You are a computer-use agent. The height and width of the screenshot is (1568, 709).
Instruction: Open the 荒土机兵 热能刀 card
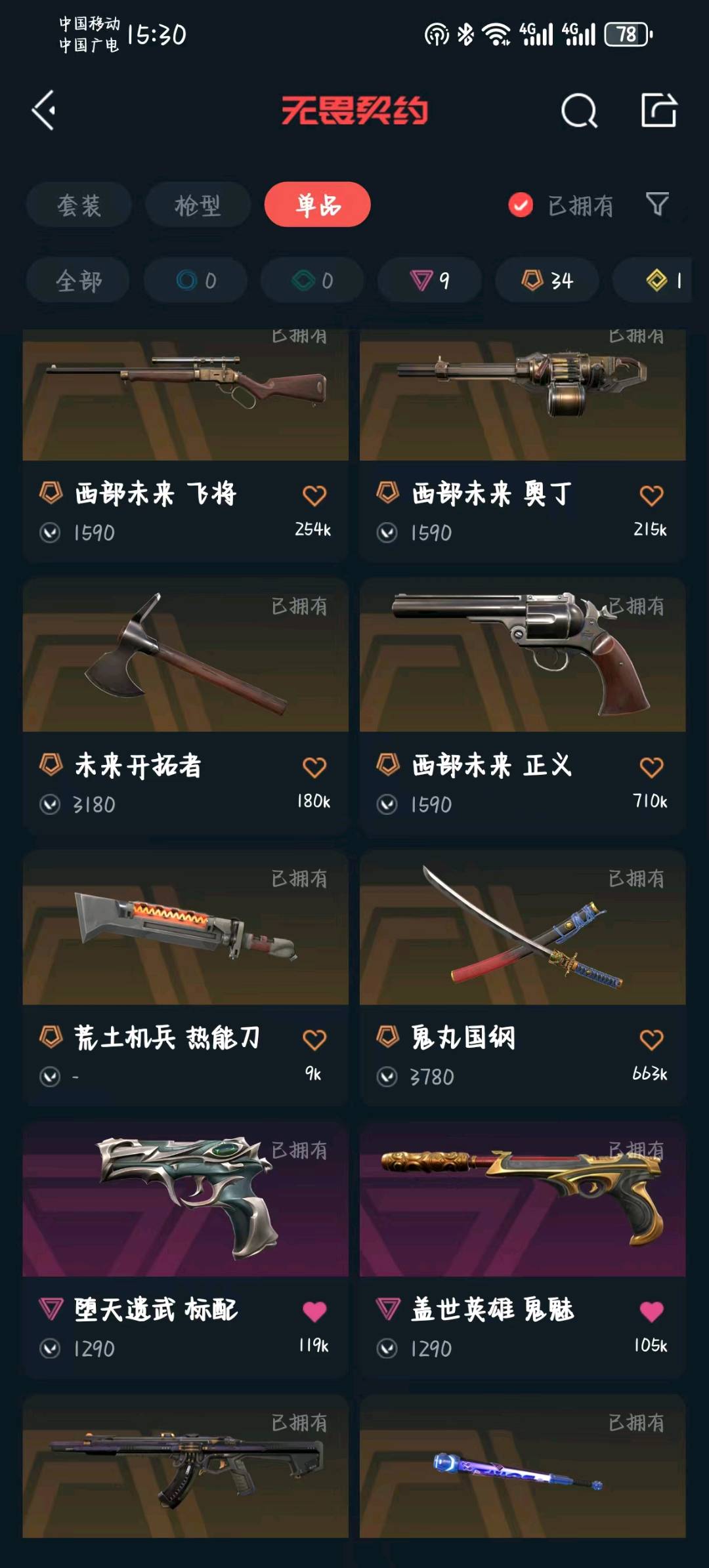(185, 928)
